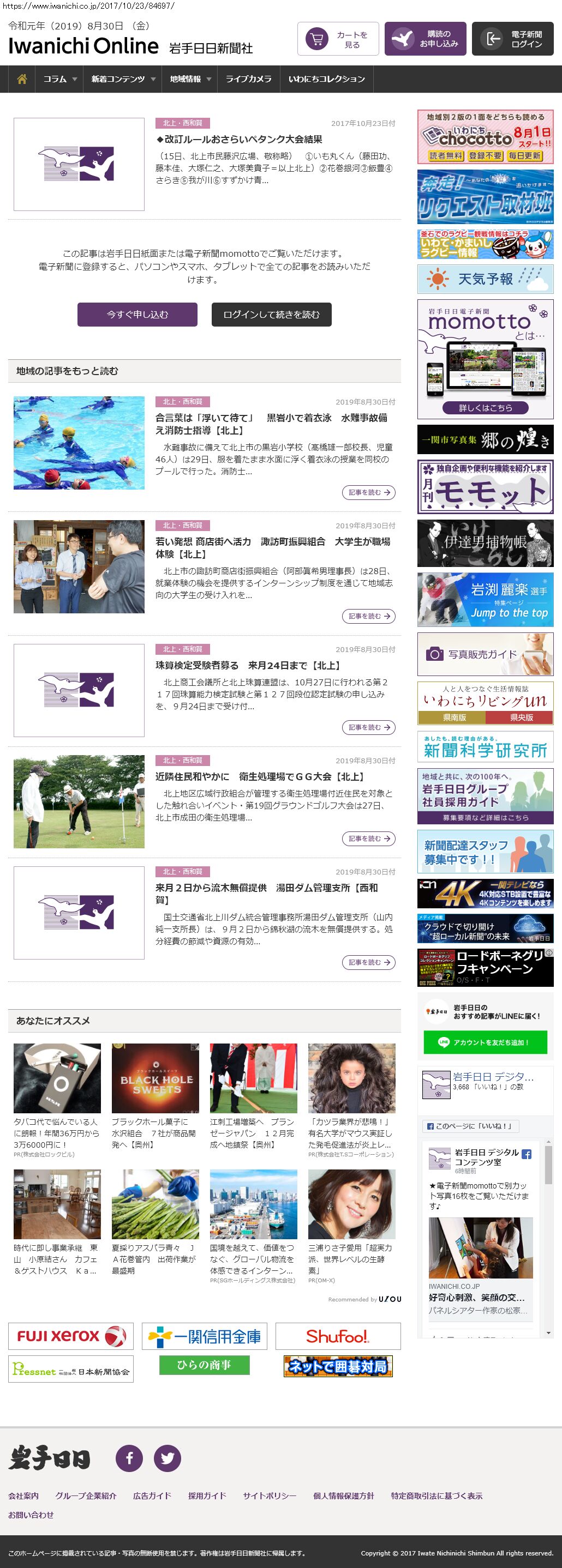
Task: Tap 購読のお申し込み subscription button
Action: coord(426,40)
